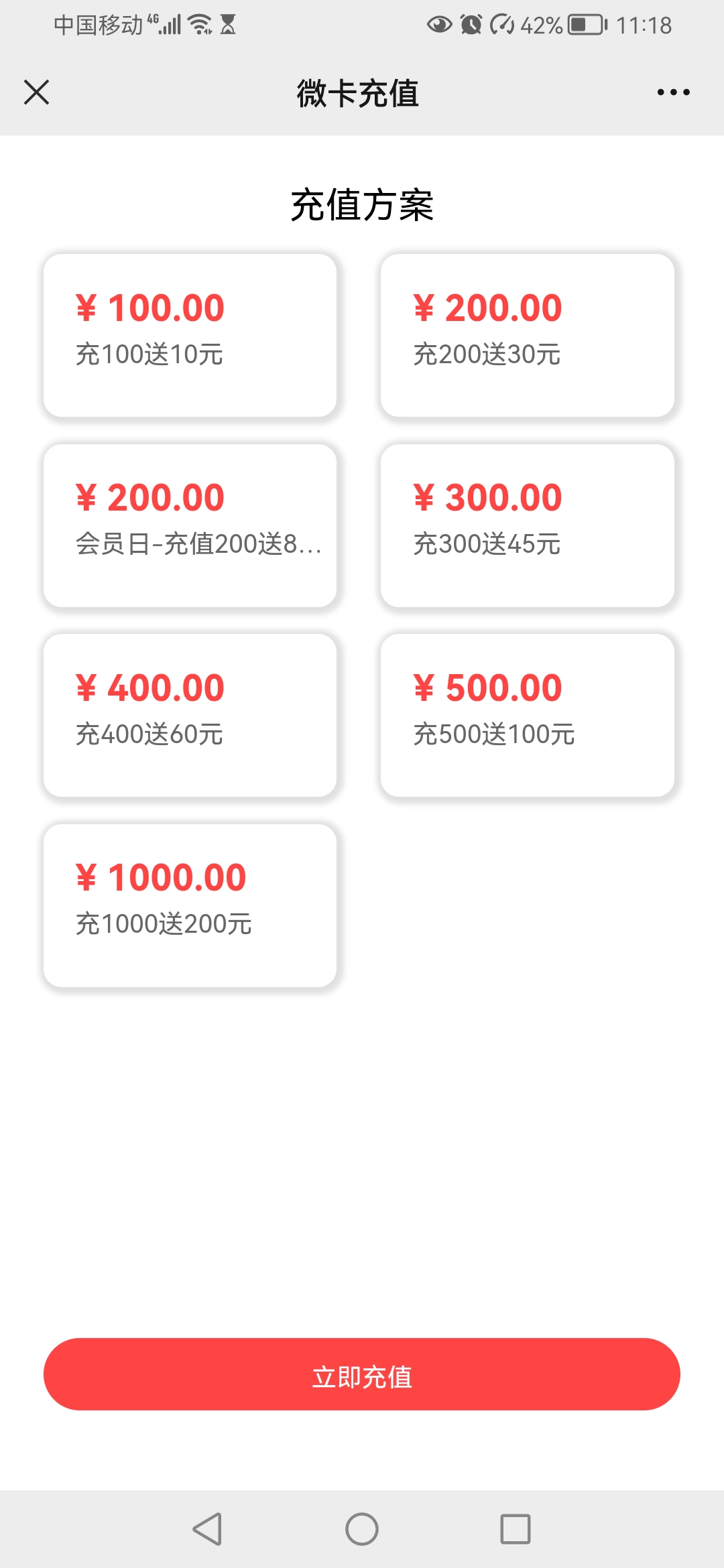The width and height of the screenshot is (724, 1568).
Task: Select the ¥500.00 充500送100元 card
Action: (x=528, y=715)
